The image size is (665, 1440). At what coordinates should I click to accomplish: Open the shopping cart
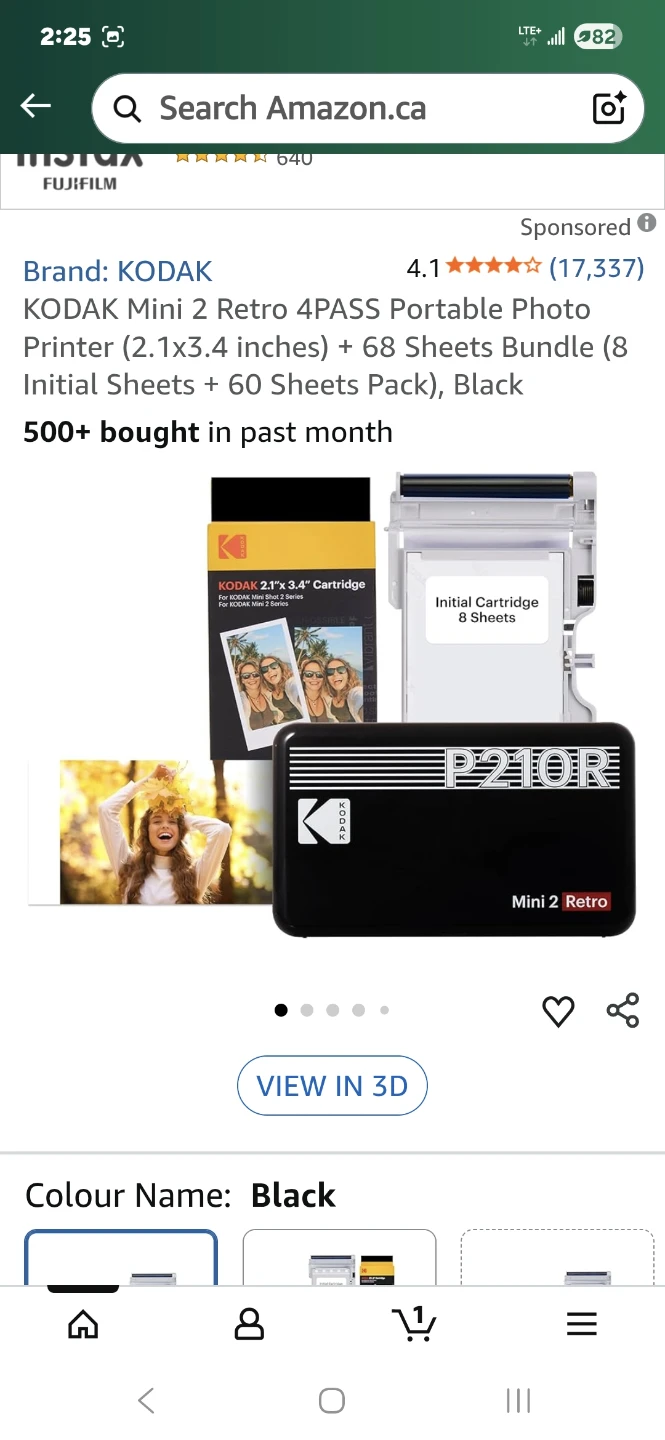[x=414, y=1324]
